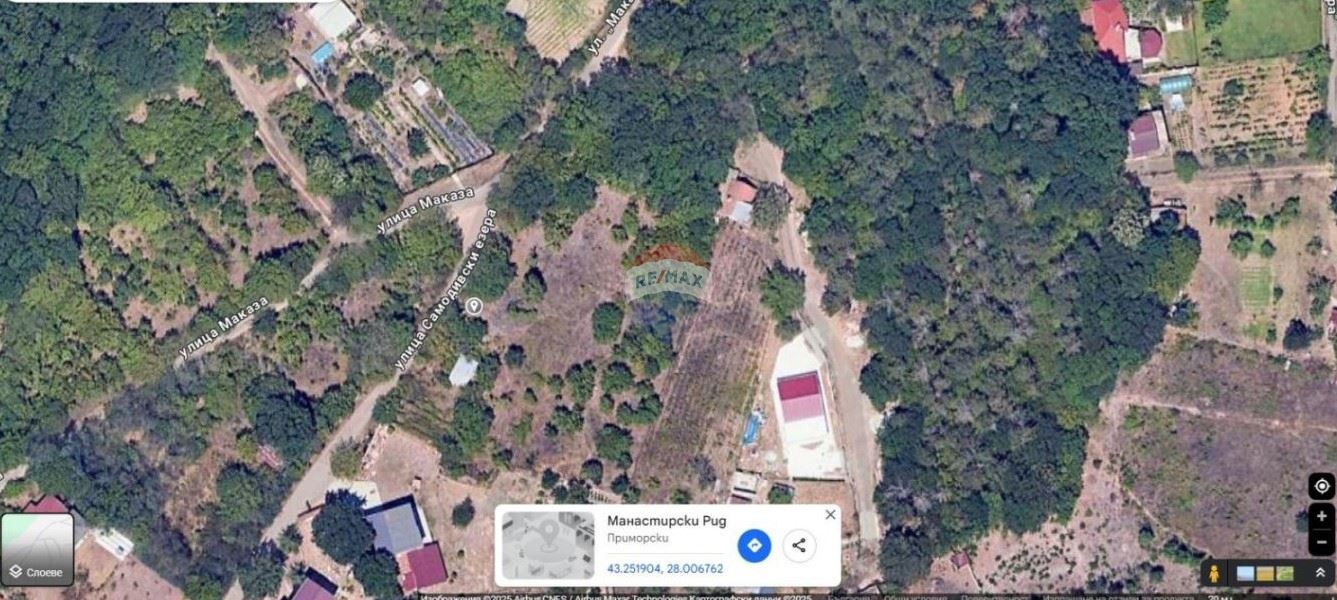Center map on my location

[x=1321, y=487]
